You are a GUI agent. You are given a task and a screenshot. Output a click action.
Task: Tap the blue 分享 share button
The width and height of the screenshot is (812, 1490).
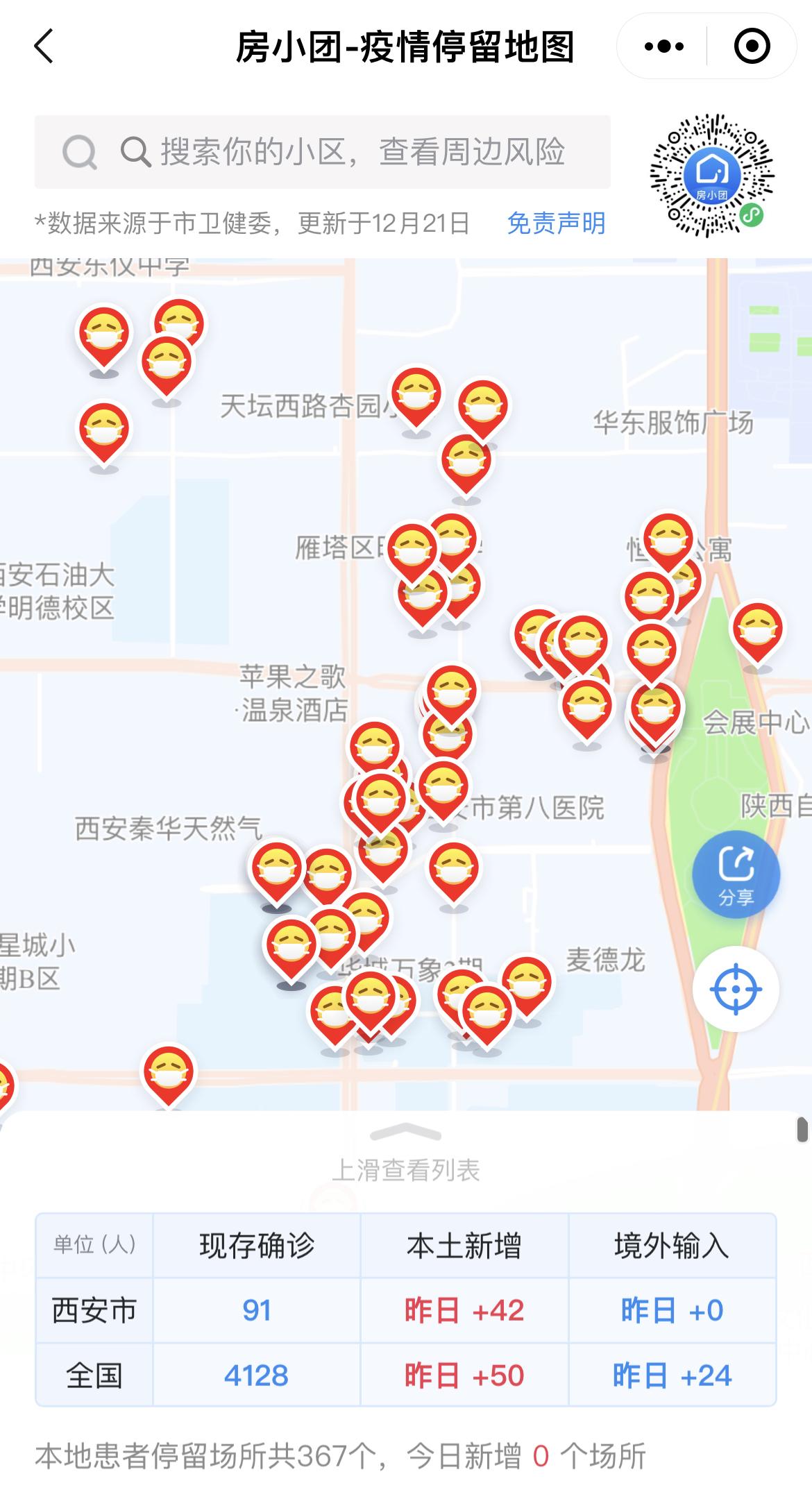coord(736,874)
